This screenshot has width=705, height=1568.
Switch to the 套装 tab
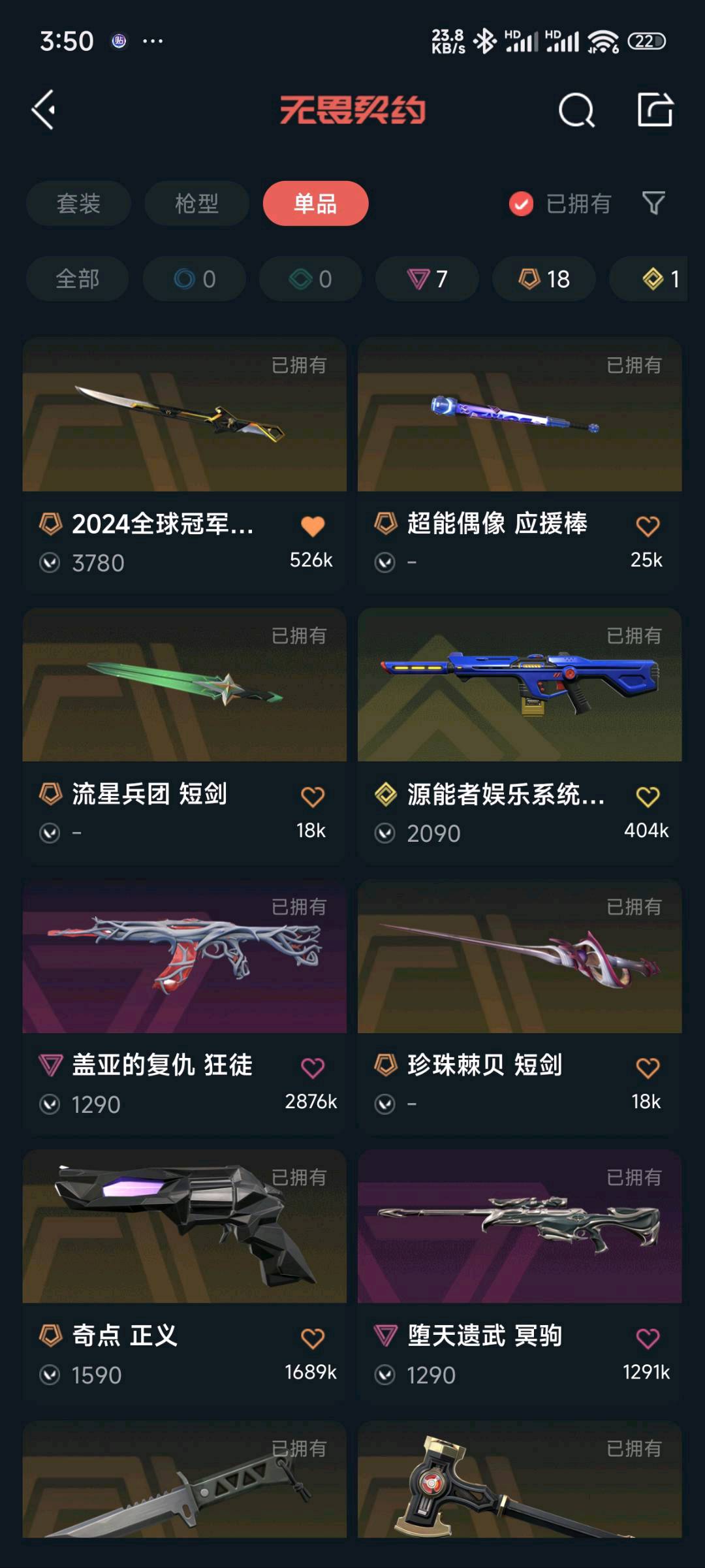point(78,204)
